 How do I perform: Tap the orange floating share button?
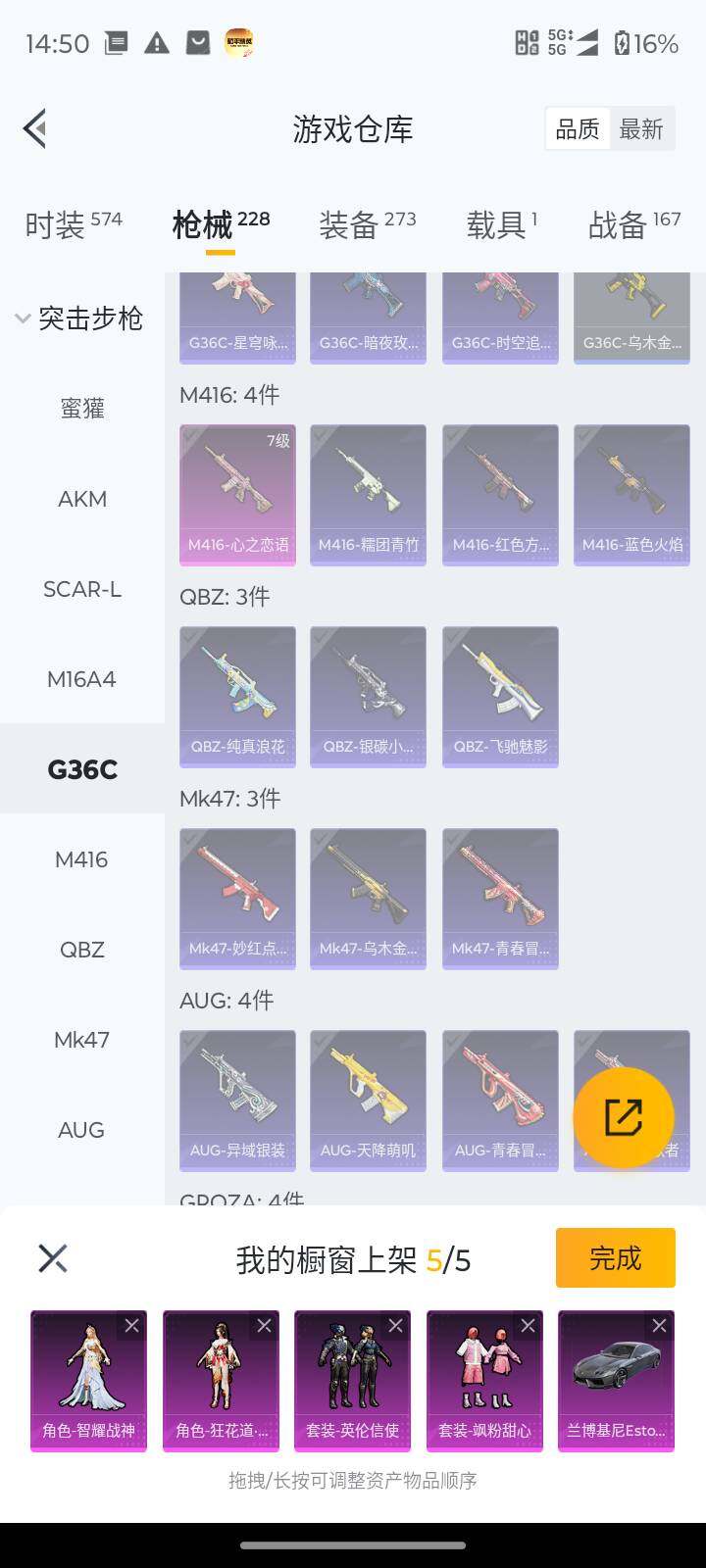[x=623, y=1117]
